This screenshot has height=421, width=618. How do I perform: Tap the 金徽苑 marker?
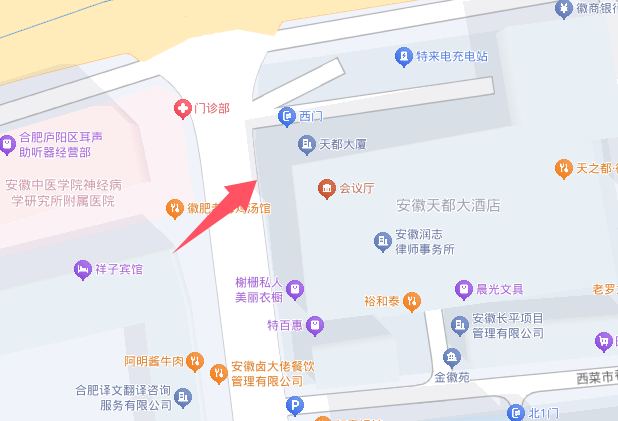tap(452, 358)
